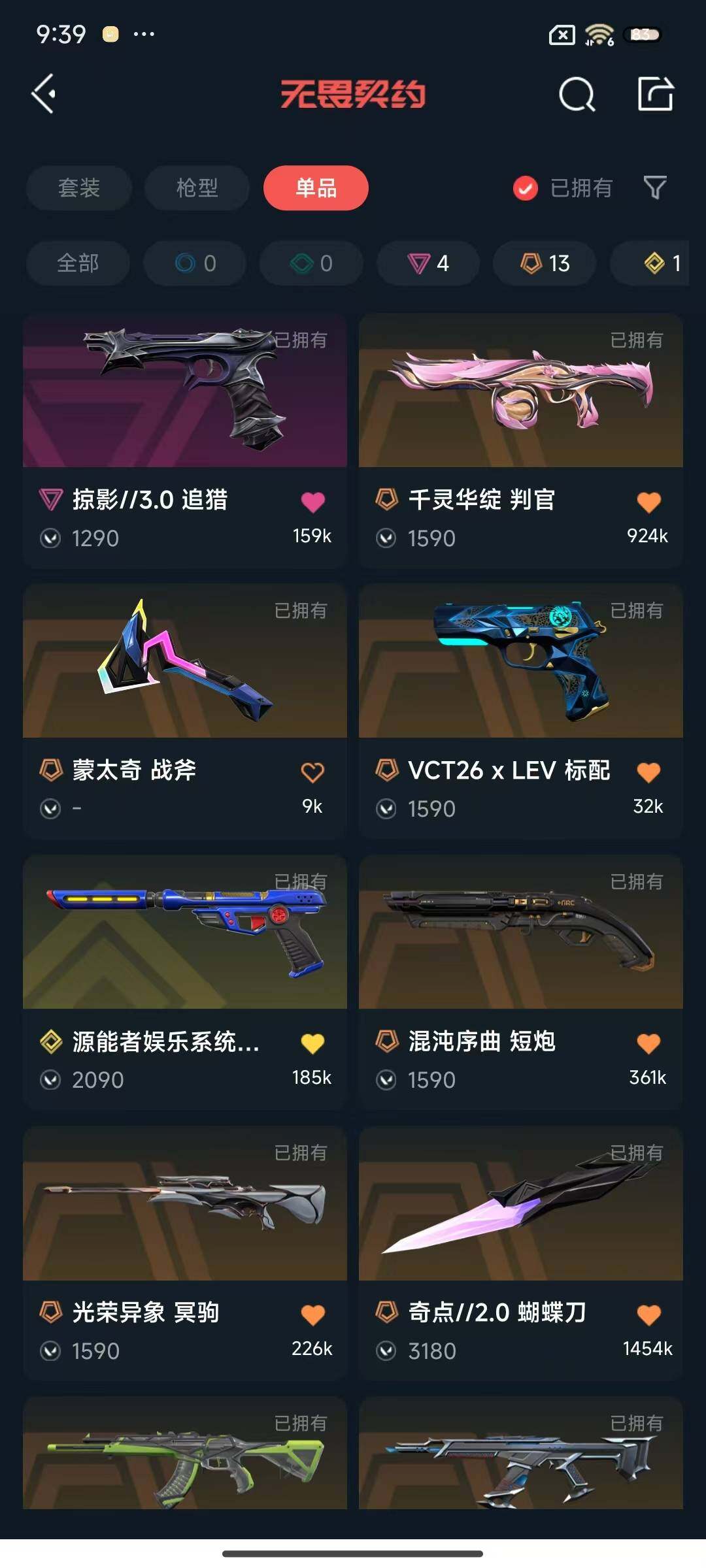Screen dimensions: 706x1568
Task: Click the VP currency icon beside price 1290
Action: (51, 537)
